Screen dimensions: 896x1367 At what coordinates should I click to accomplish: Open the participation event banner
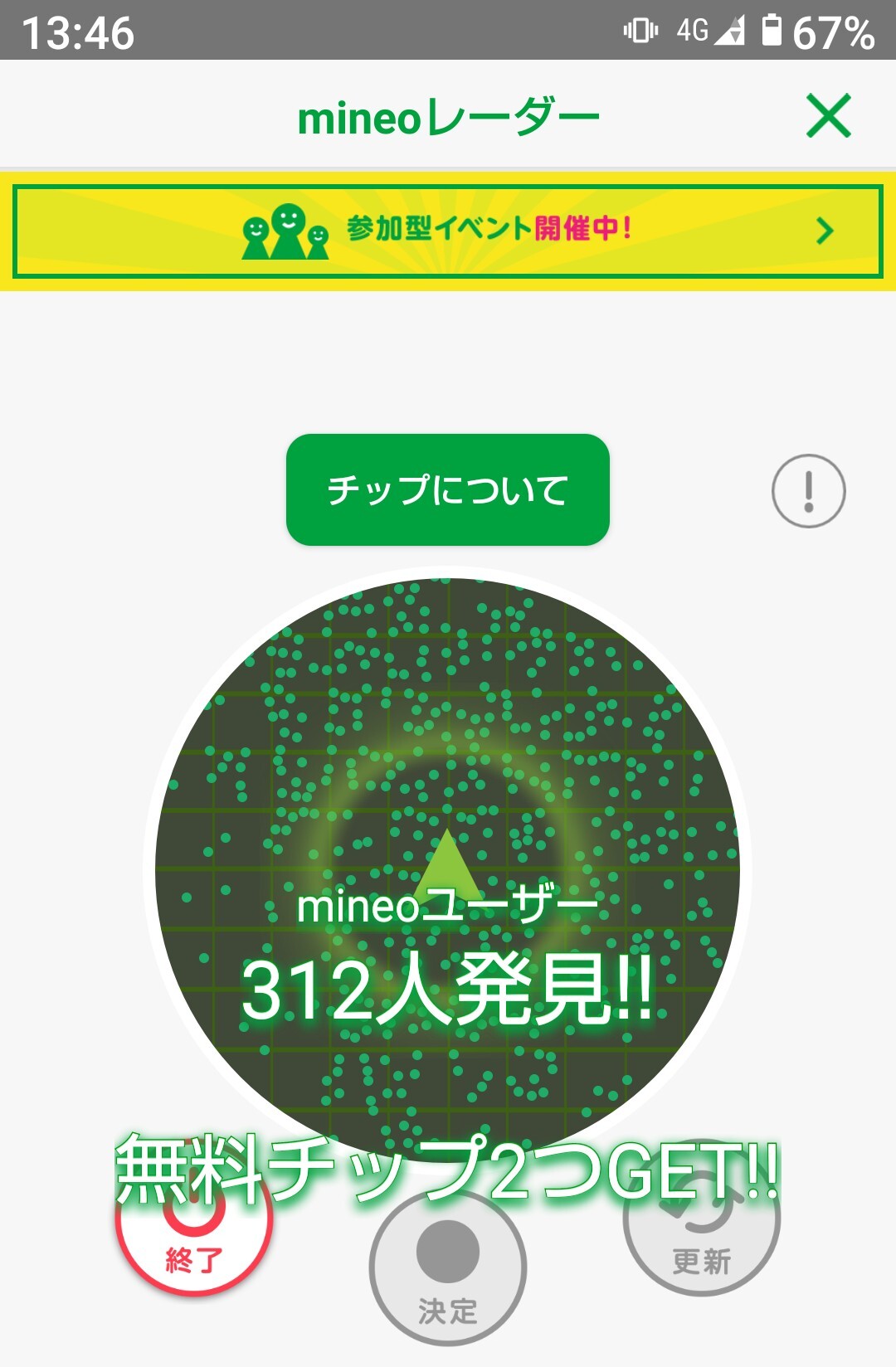tap(448, 231)
